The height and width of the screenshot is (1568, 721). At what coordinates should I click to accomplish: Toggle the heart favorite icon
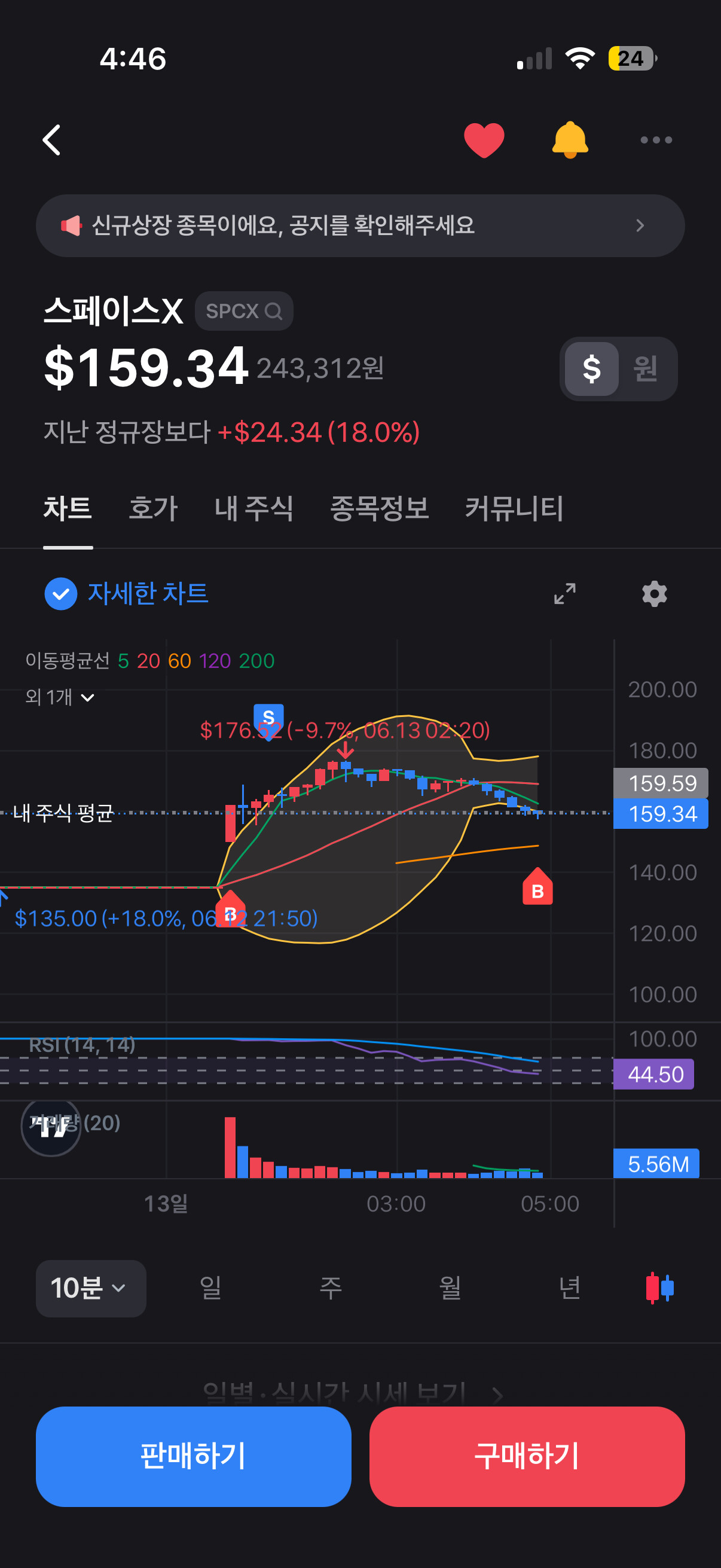484,140
